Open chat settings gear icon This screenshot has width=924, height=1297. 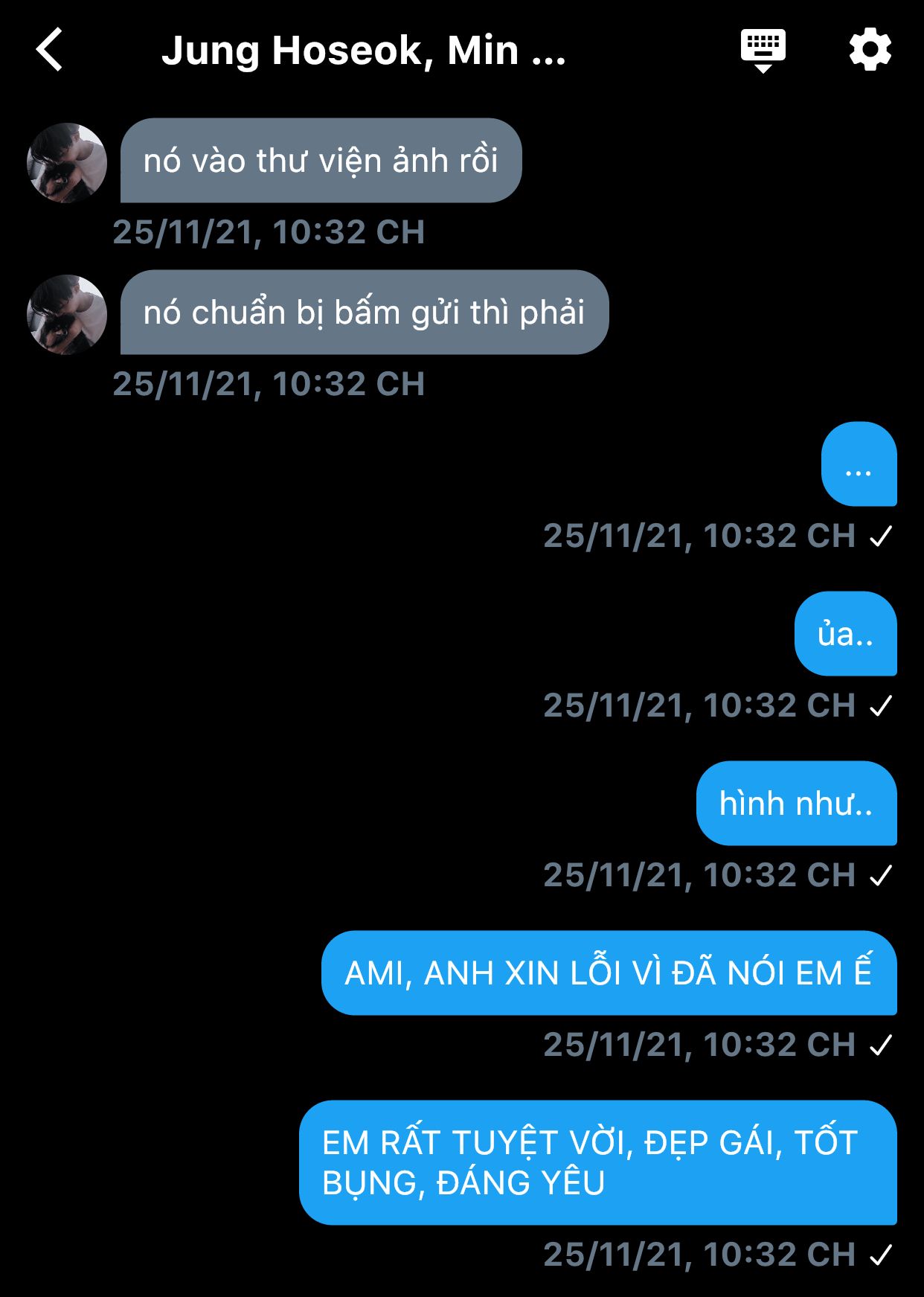870,50
